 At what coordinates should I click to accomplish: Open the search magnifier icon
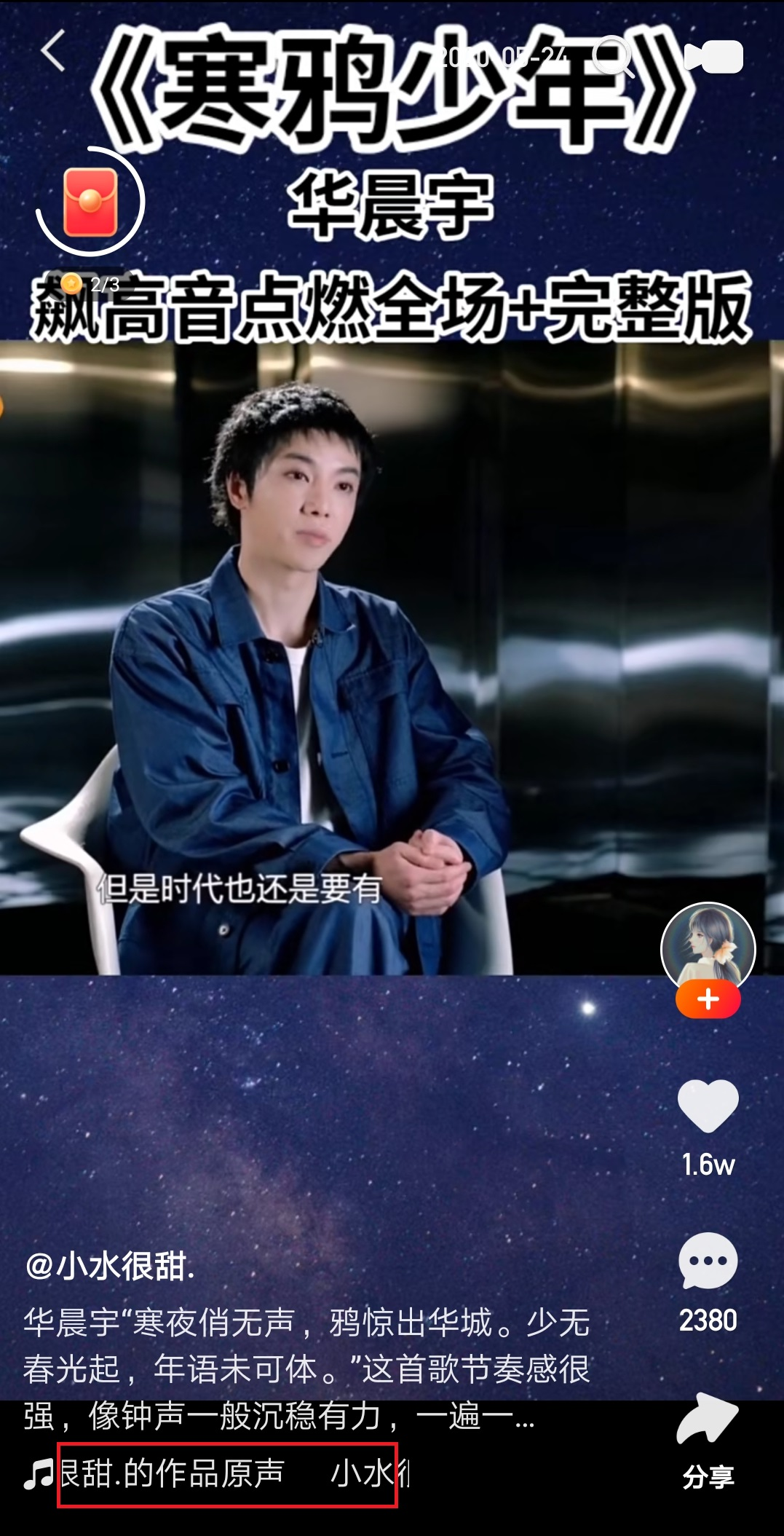coord(612,56)
